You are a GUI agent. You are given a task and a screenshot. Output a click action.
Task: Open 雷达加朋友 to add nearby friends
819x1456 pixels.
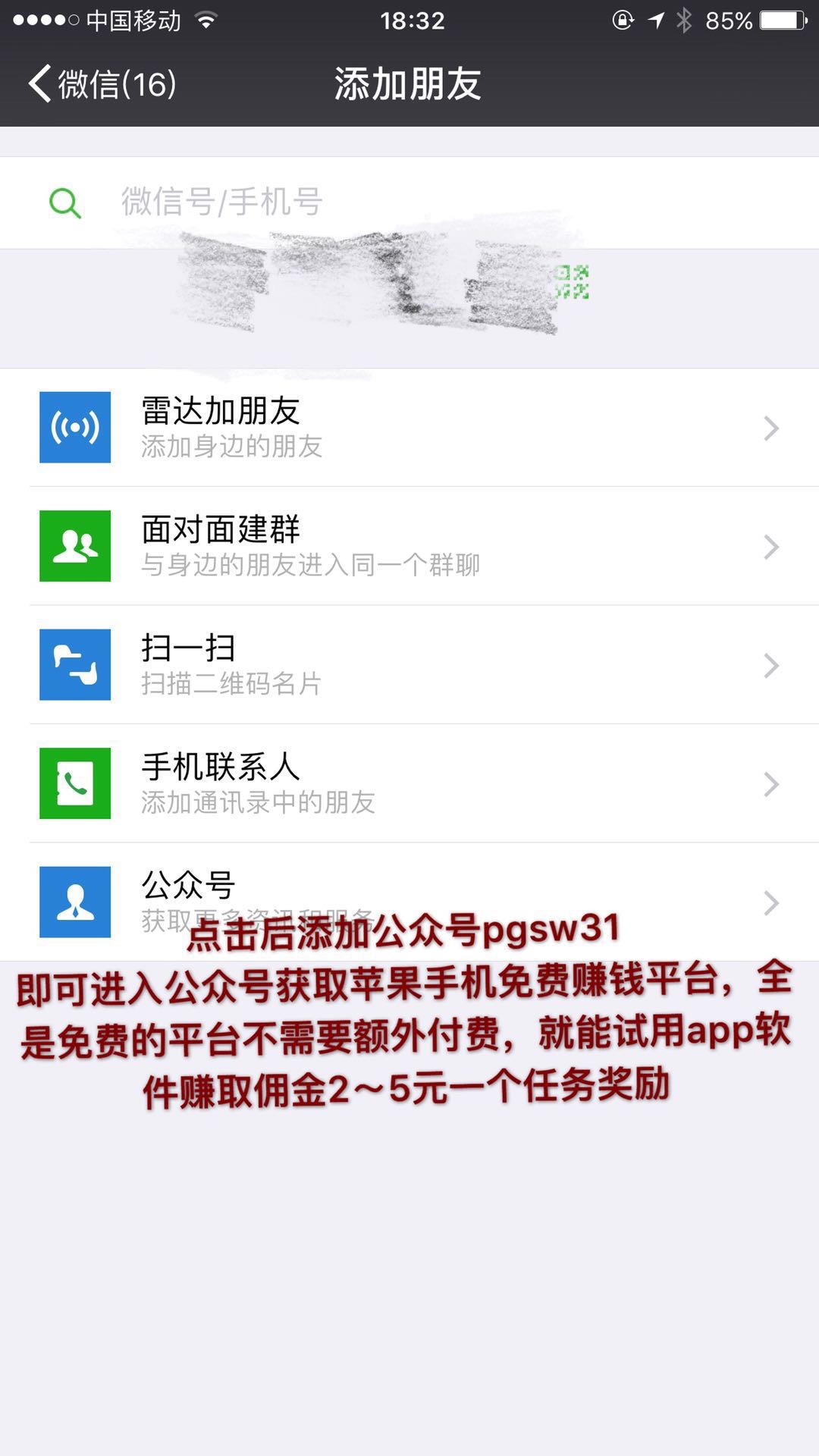pyautogui.click(x=409, y=428)
